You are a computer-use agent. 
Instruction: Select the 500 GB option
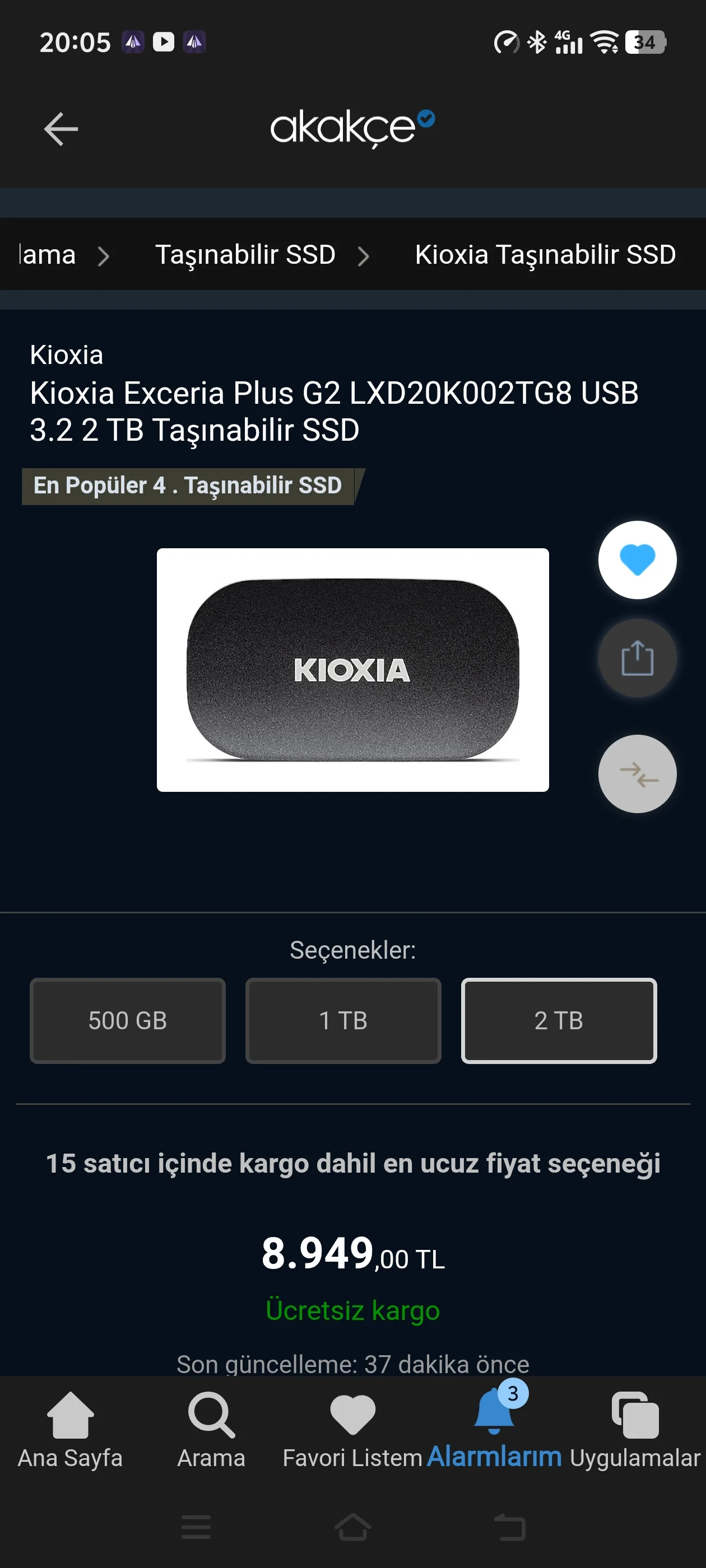pos(127,1020)
